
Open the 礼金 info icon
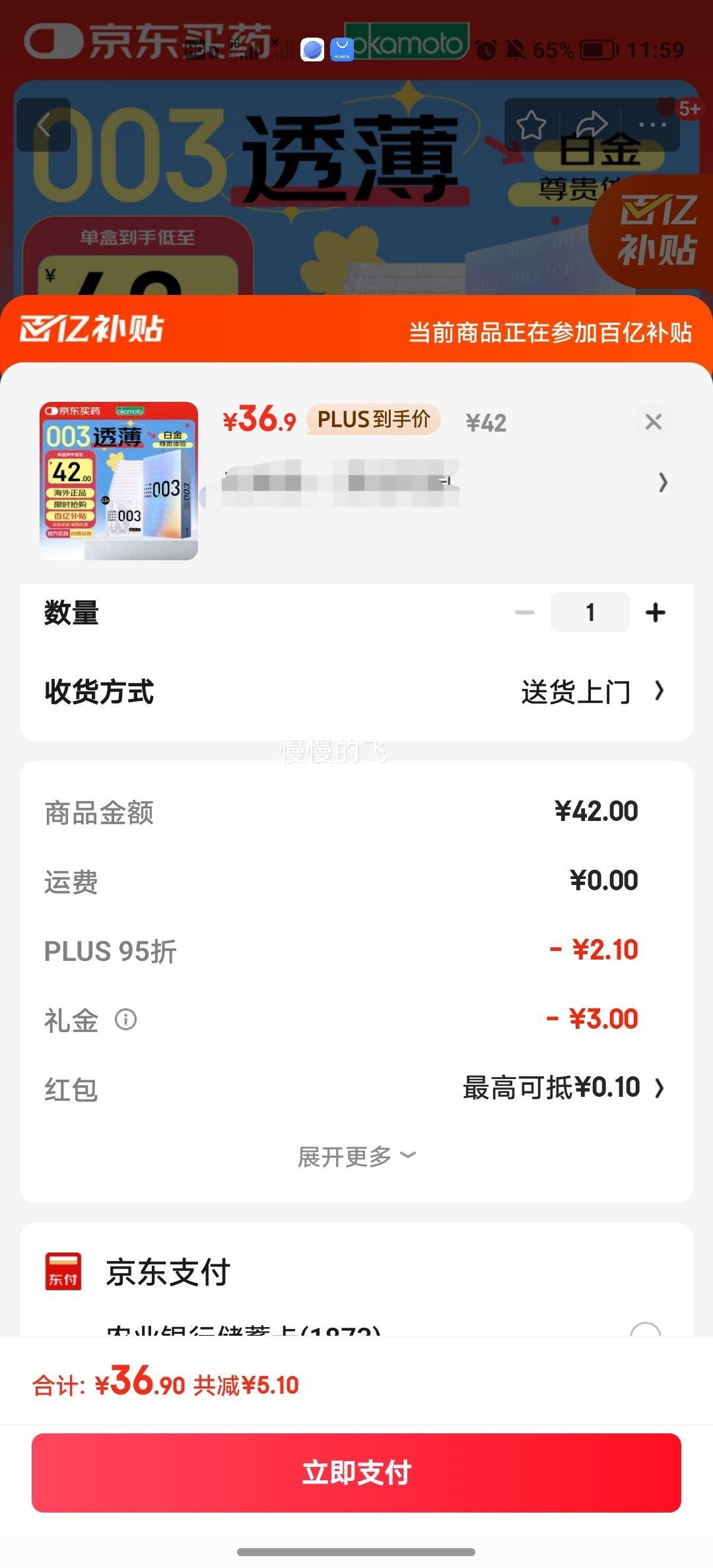pos(125,1020)
